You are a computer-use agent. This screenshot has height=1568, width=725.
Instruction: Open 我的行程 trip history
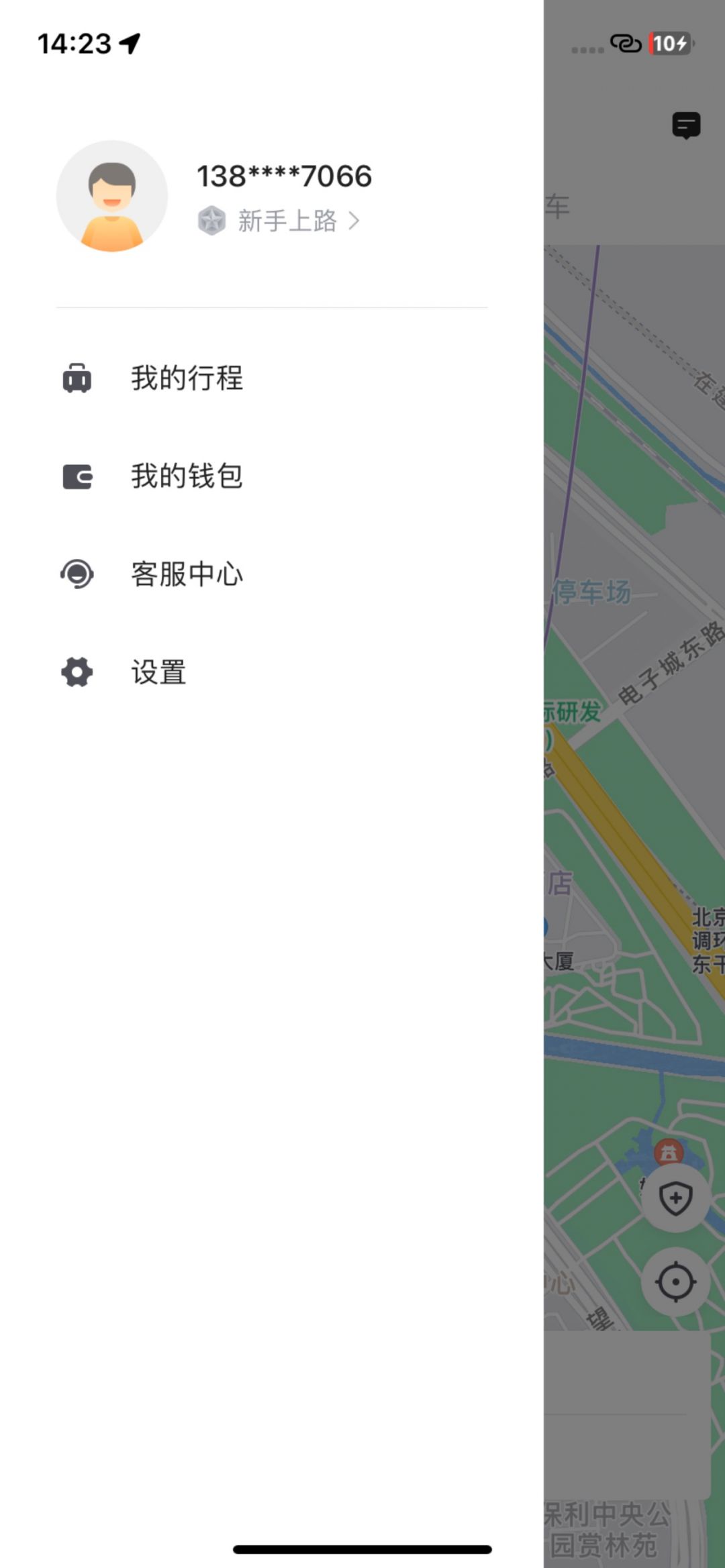pyautogui.click(x=187, y=378)
